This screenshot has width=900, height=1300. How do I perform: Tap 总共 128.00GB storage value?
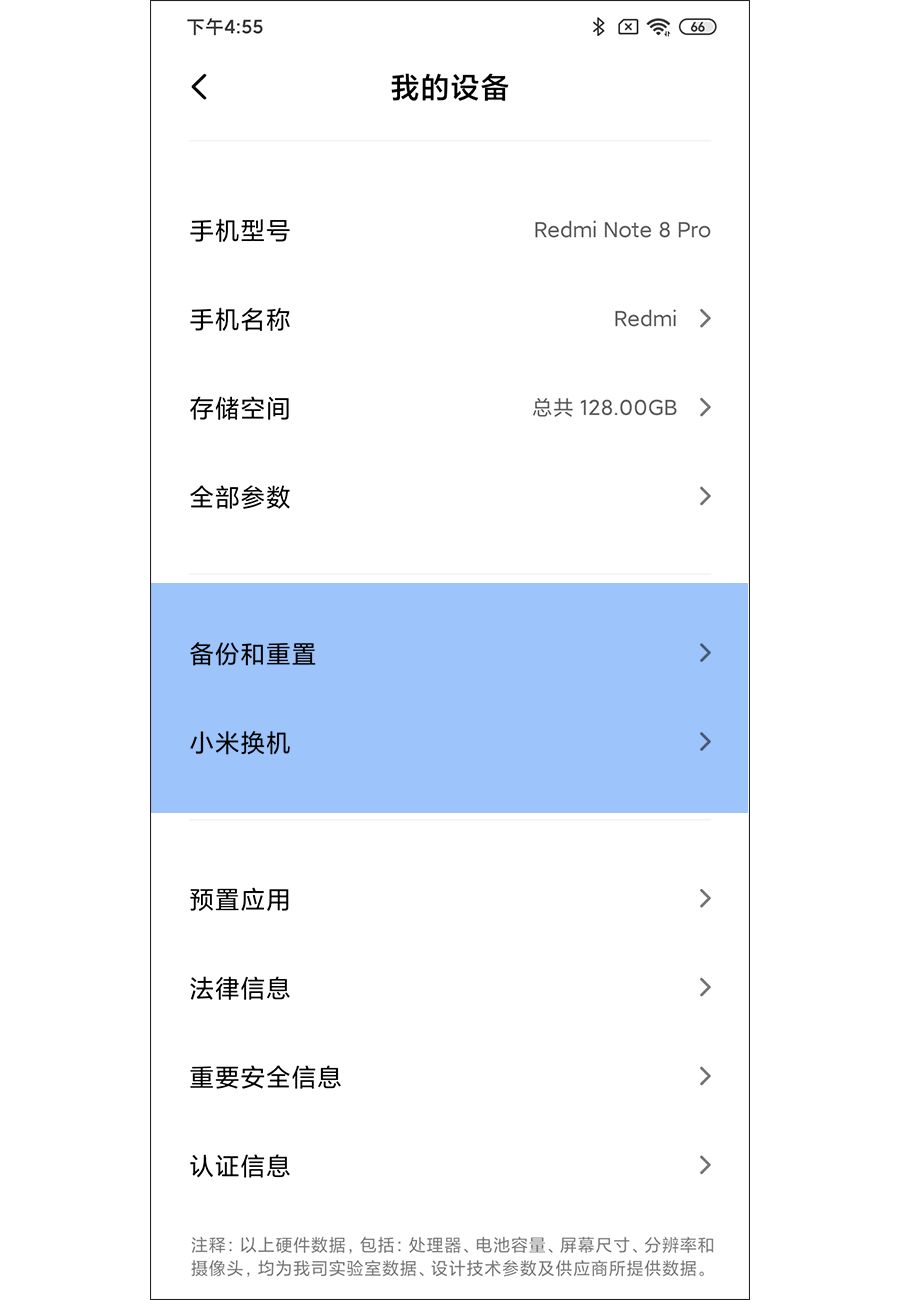[603, 408]
